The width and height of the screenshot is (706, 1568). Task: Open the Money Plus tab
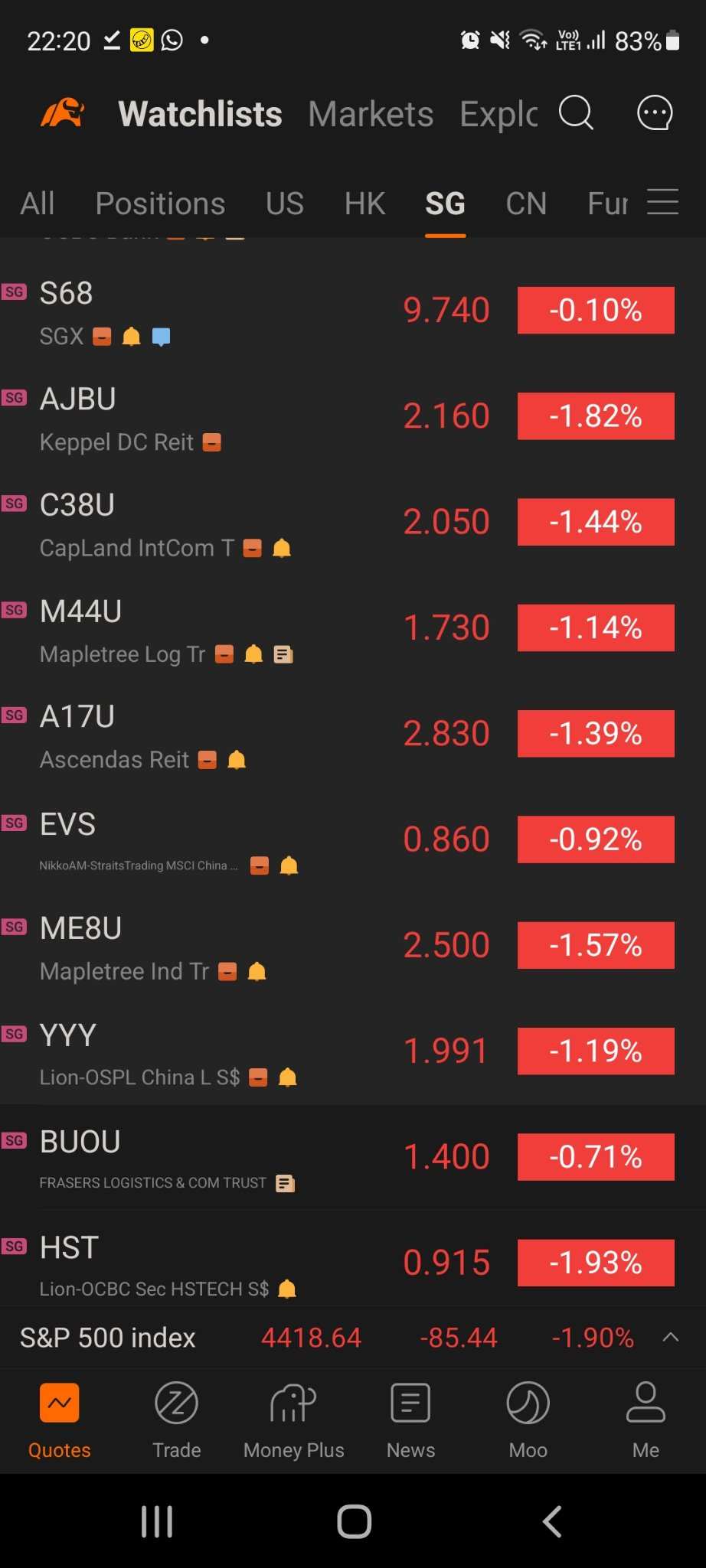click(x=293, y=1420)
